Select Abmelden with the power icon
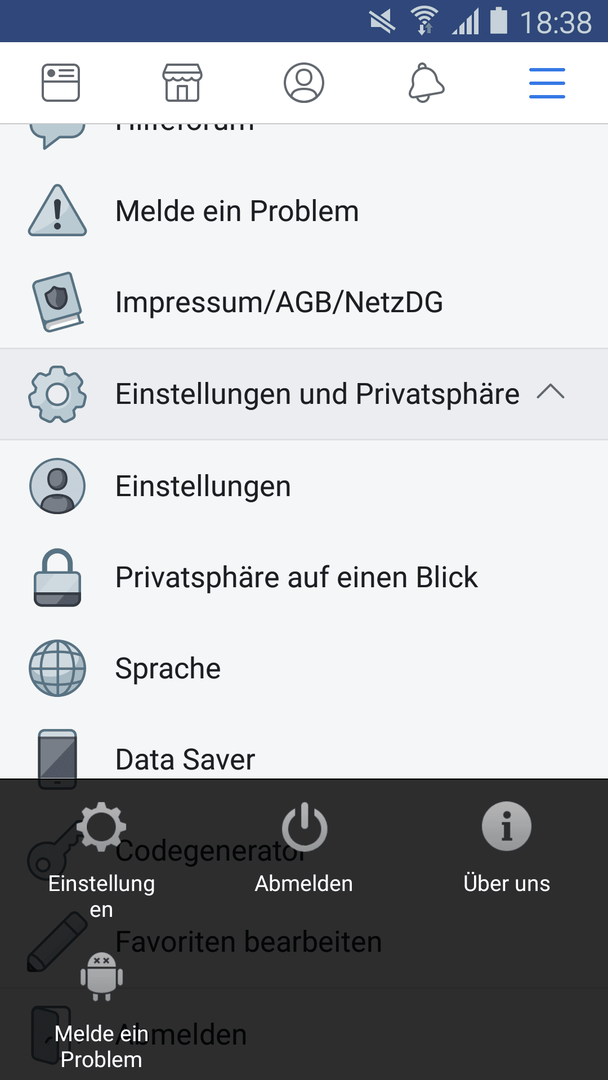608x1080 pixels. coord(304,849)
